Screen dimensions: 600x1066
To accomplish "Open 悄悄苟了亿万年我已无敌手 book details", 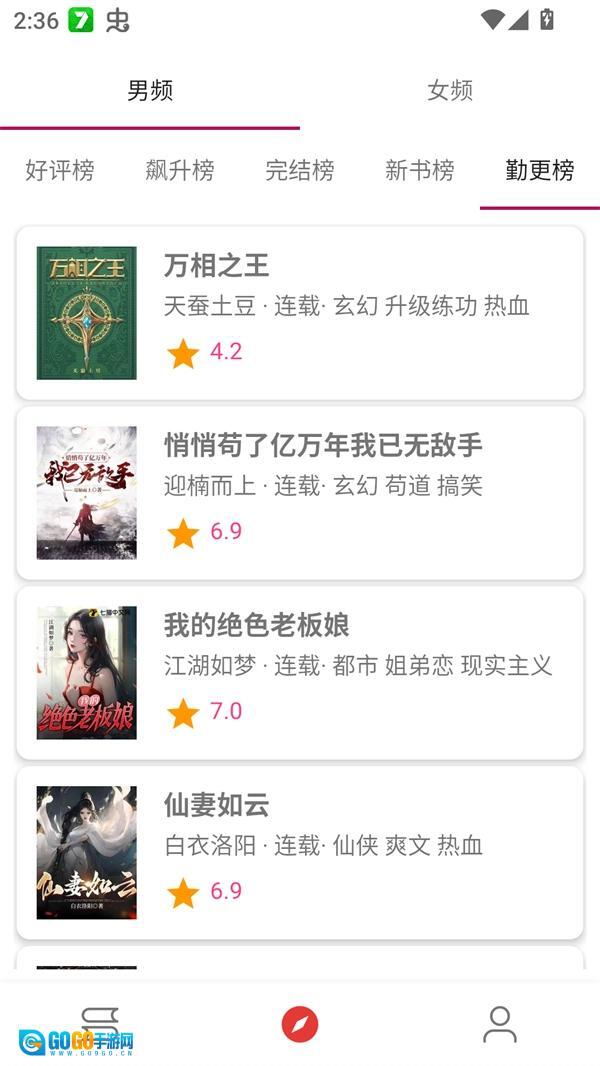I will coord(300,493).
